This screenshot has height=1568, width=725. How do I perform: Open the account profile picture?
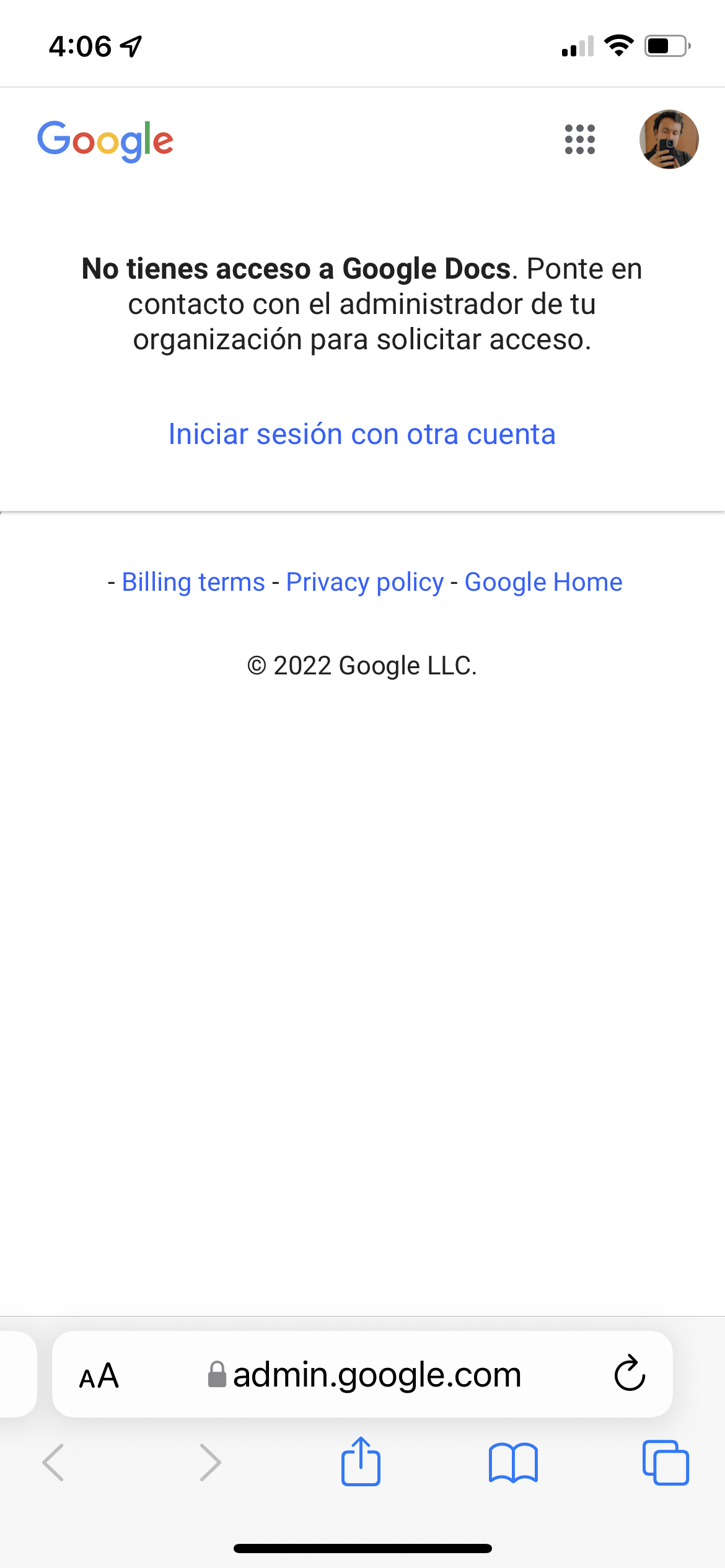point(669,139)
